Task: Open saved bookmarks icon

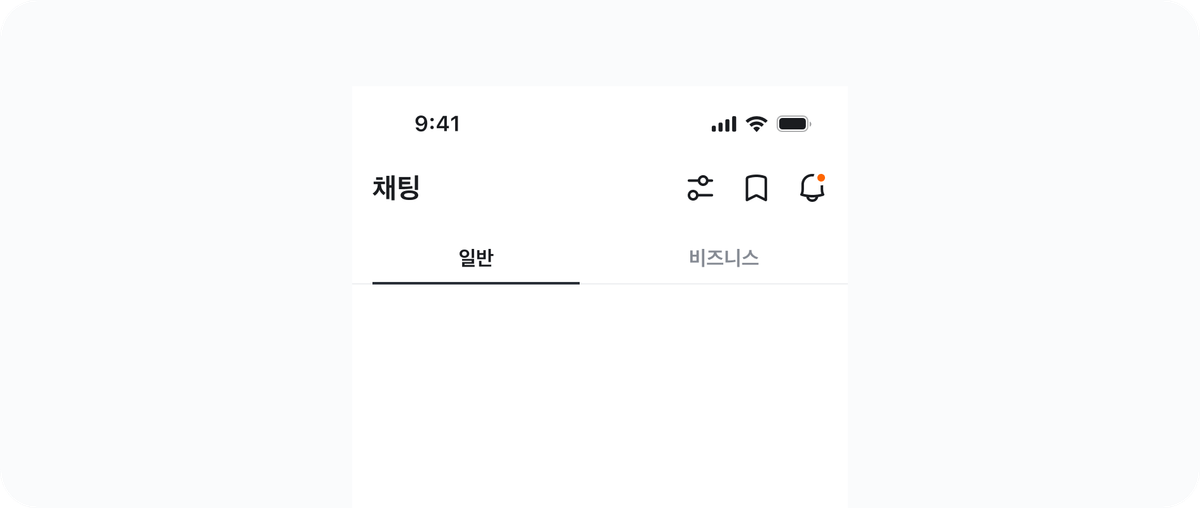Action: [x=756, y=188]
